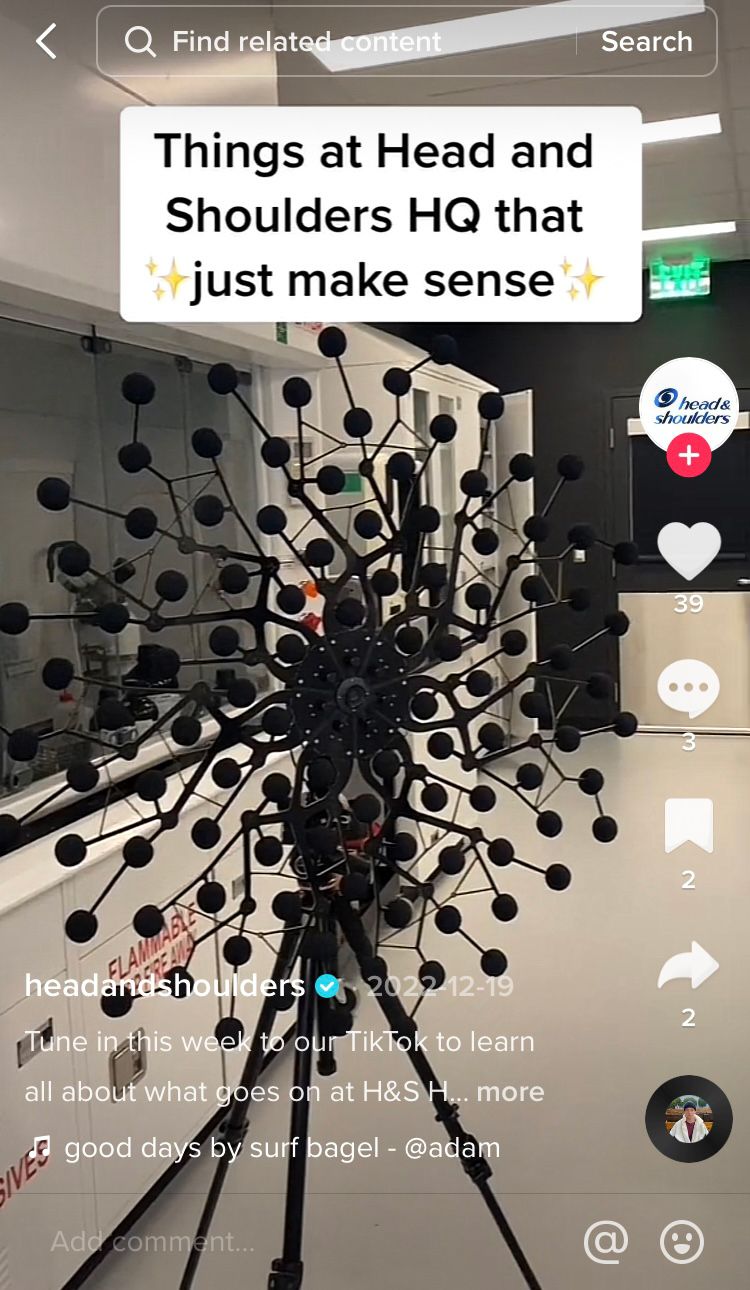Open the headandshoulders username
The height and width of the screenshot is (1290, 750).
164,986
